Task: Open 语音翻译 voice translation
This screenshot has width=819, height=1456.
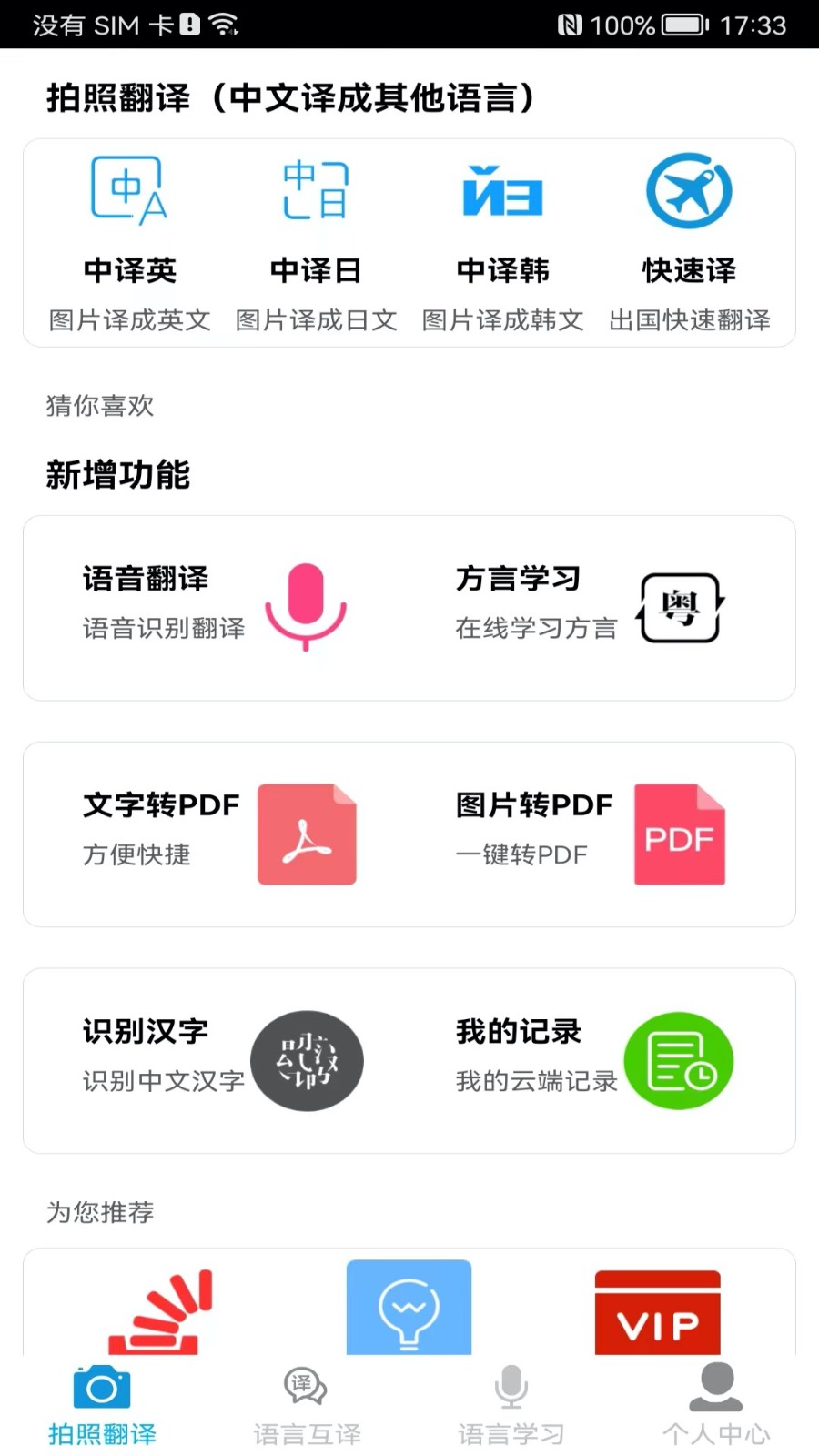Action: (216, 607)
